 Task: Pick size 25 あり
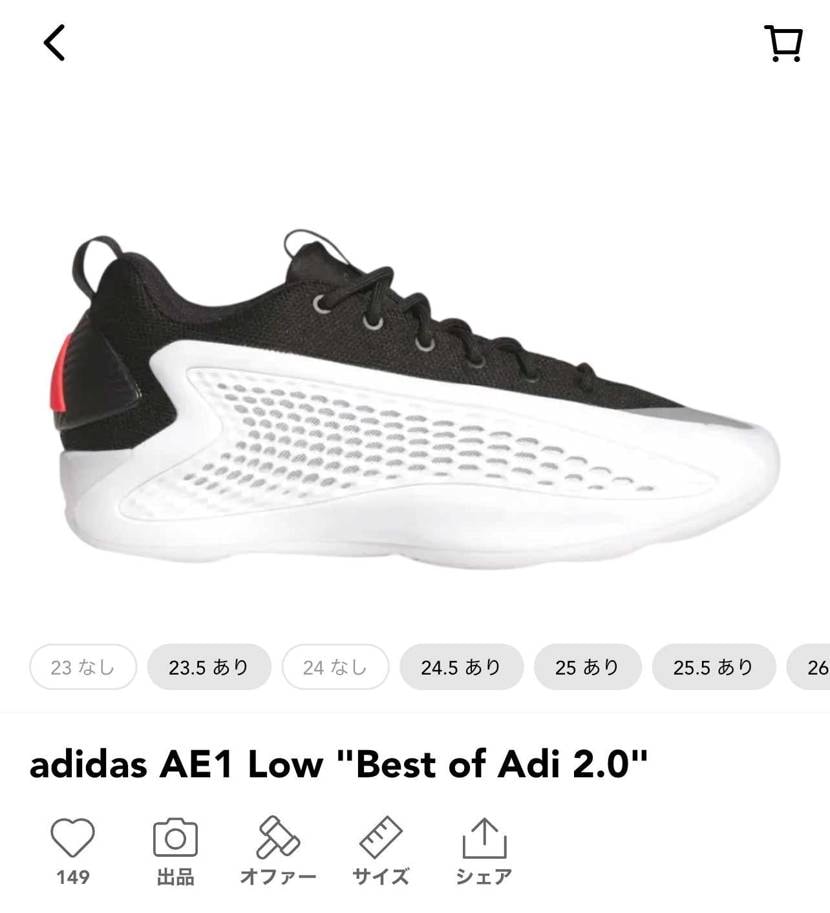(587, 667)
